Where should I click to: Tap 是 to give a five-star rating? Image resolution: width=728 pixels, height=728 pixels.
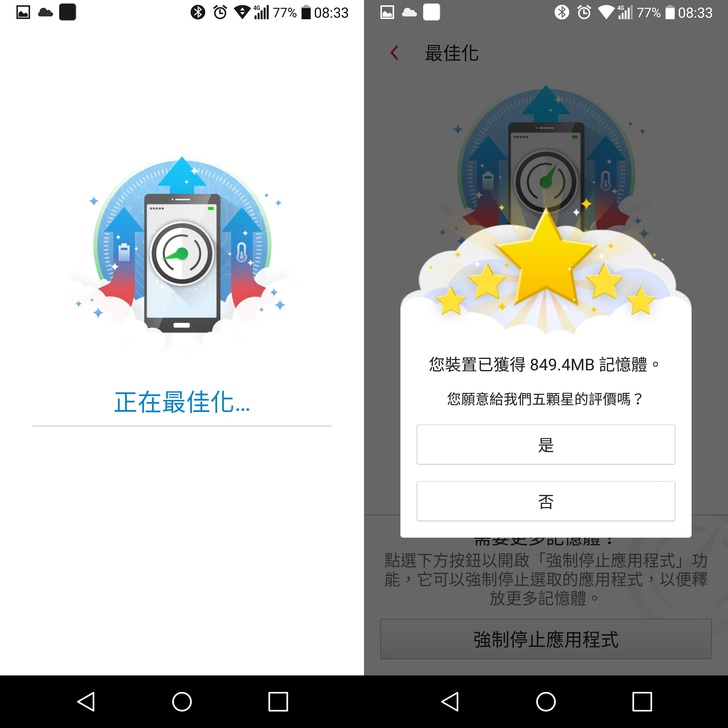pos(545,445)
